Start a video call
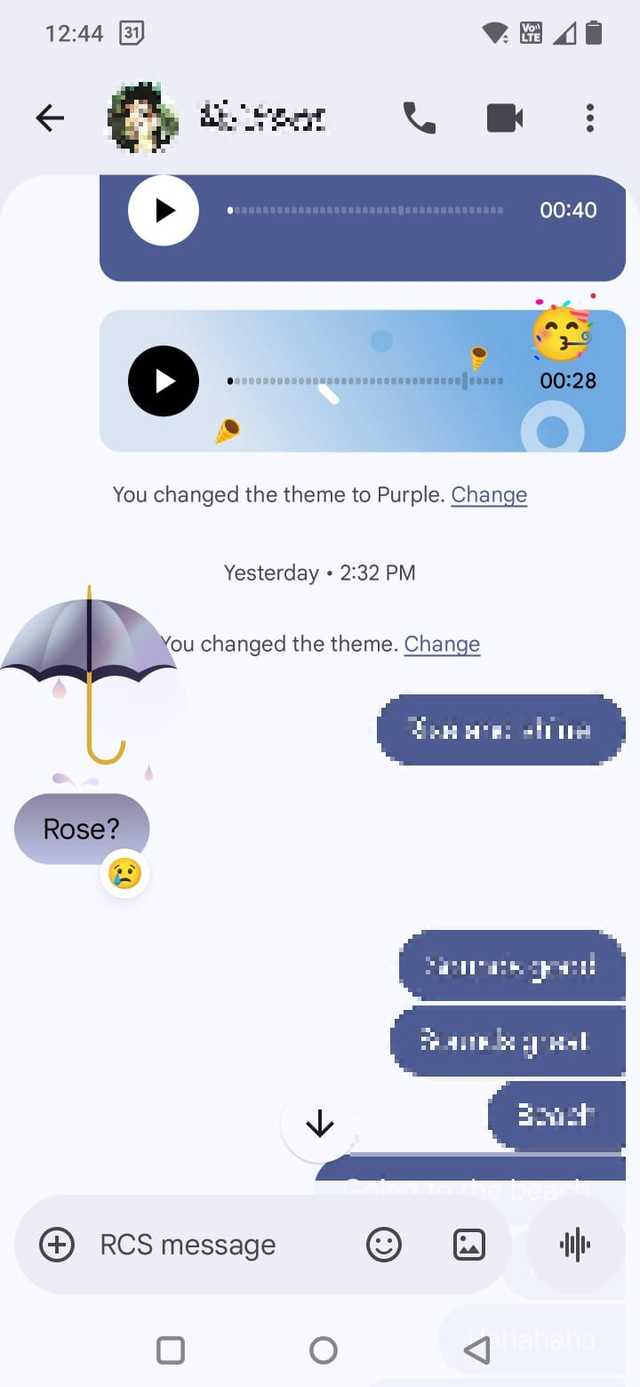This screenshot has width=640, height=1387. [505, 118]
